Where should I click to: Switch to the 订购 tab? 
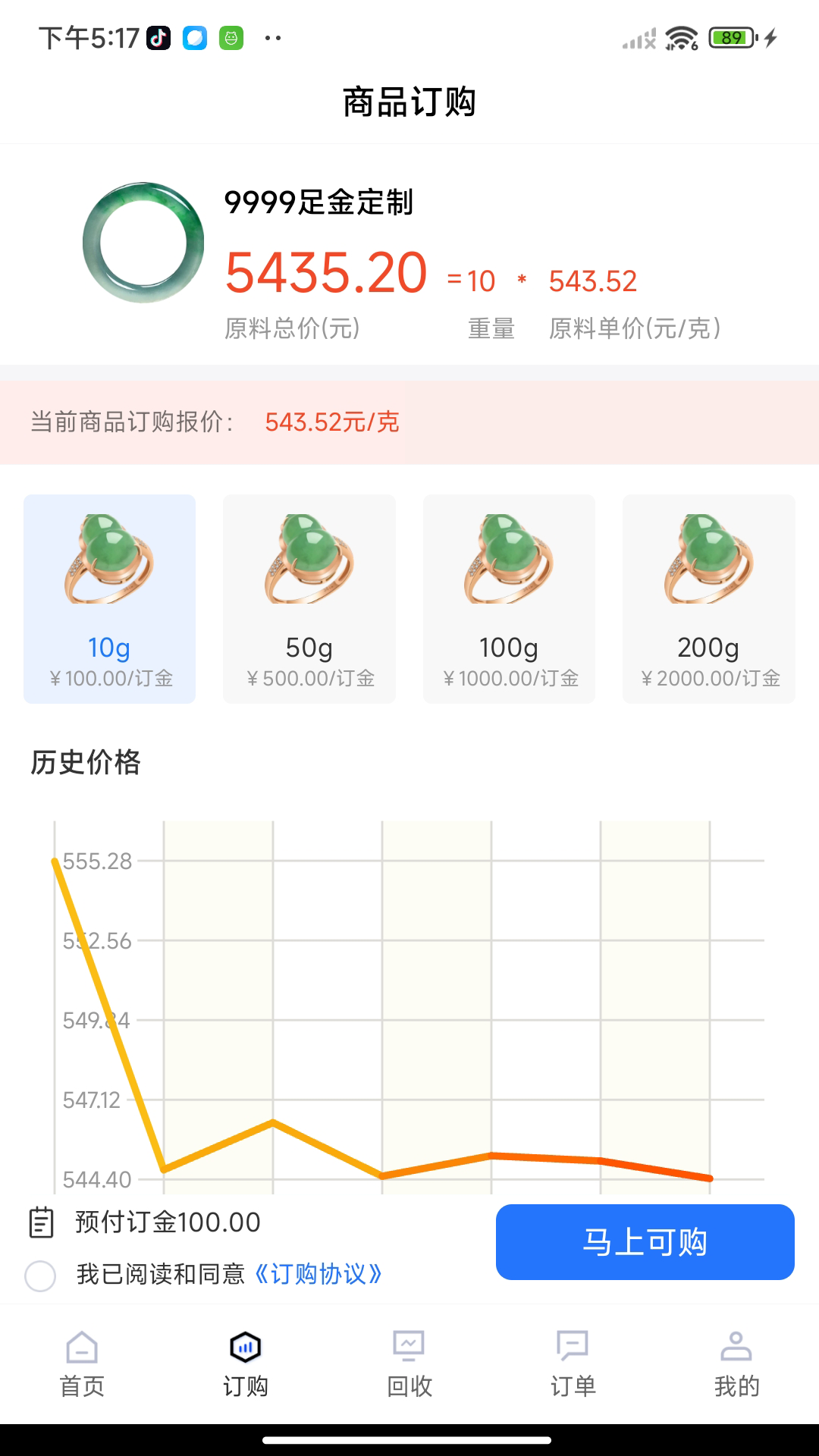coord(245,1365)
